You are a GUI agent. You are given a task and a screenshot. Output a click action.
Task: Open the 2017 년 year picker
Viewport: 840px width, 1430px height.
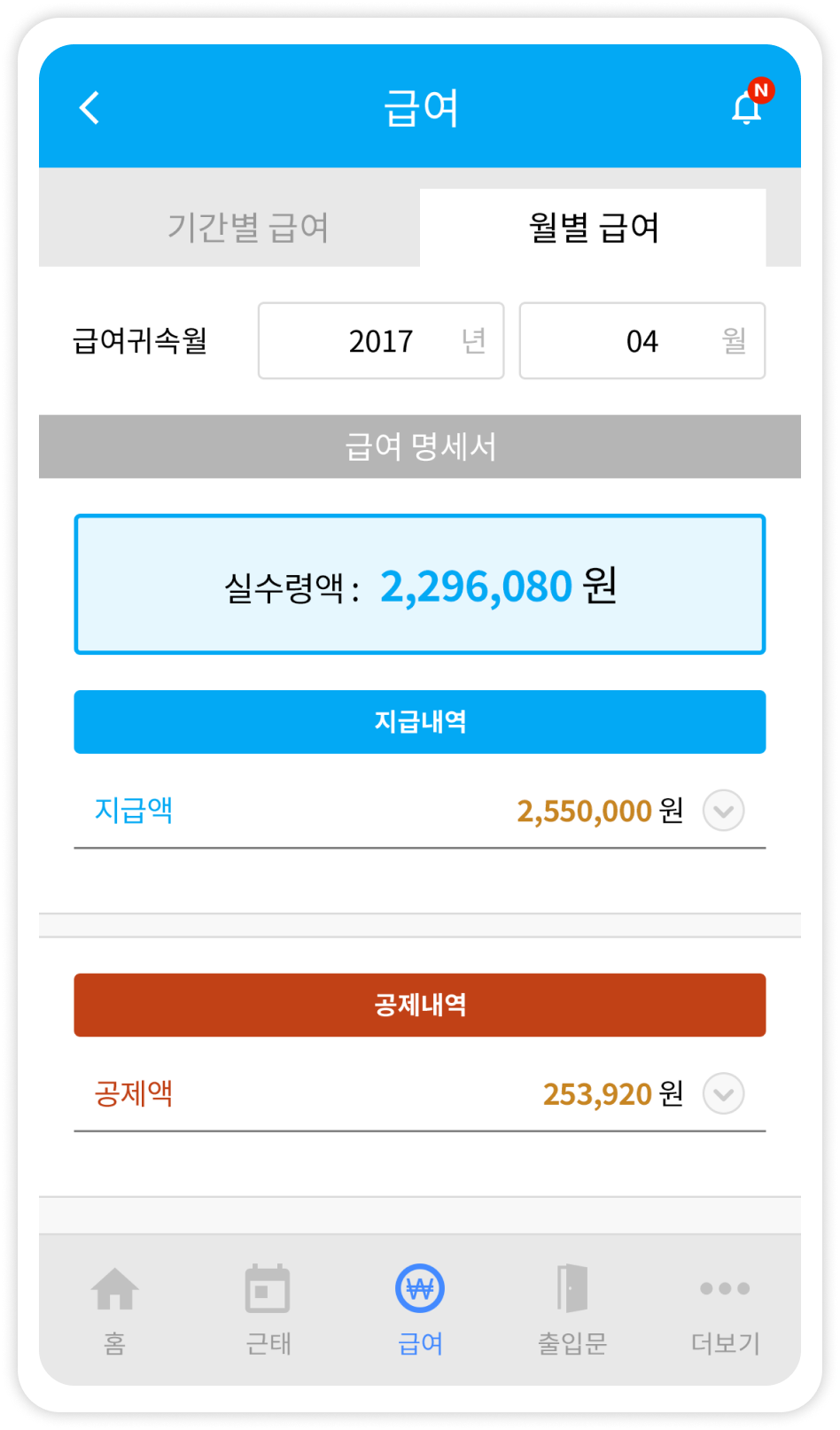tap(381, 341)
